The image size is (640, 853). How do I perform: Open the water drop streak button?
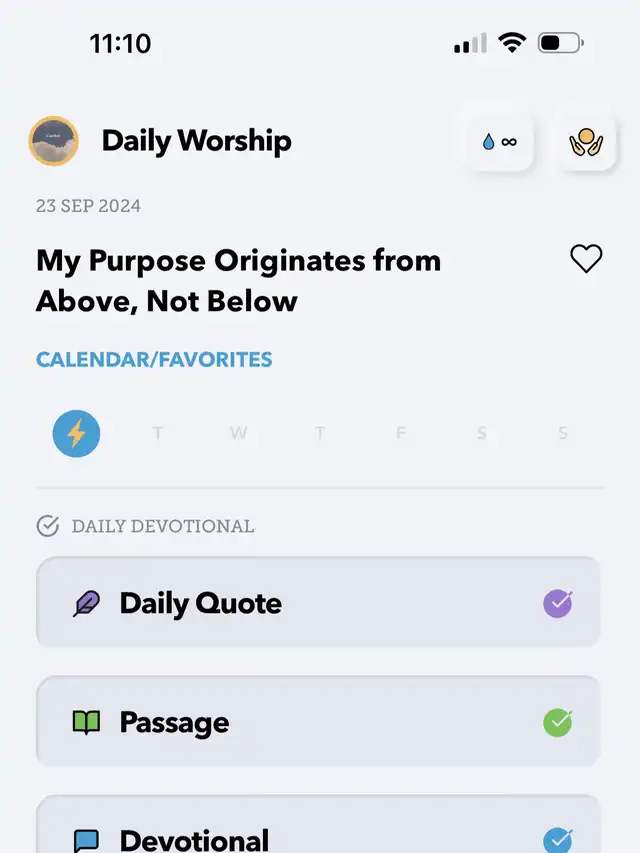pyautogui.click(x=500, y=142)
